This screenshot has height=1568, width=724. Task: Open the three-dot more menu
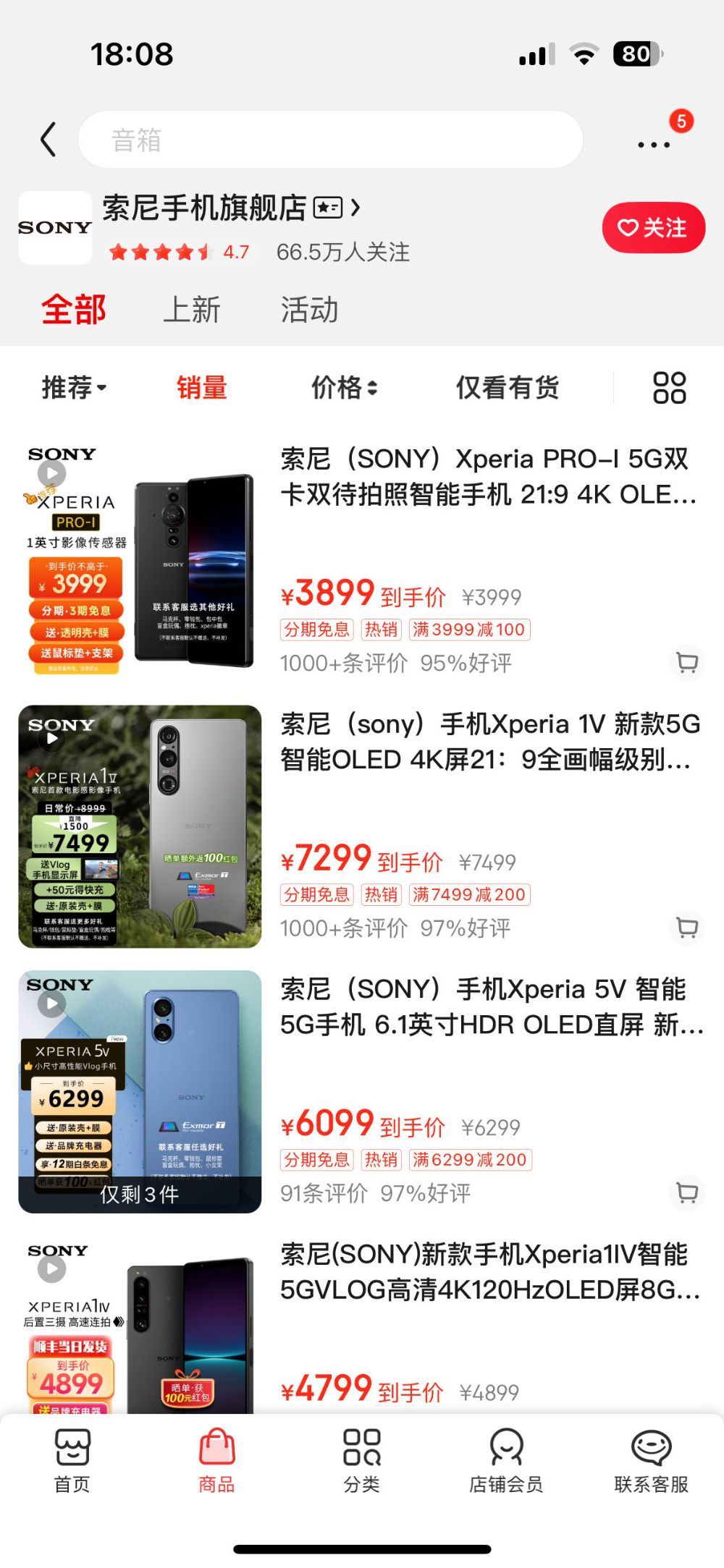[x=653, y=144]
